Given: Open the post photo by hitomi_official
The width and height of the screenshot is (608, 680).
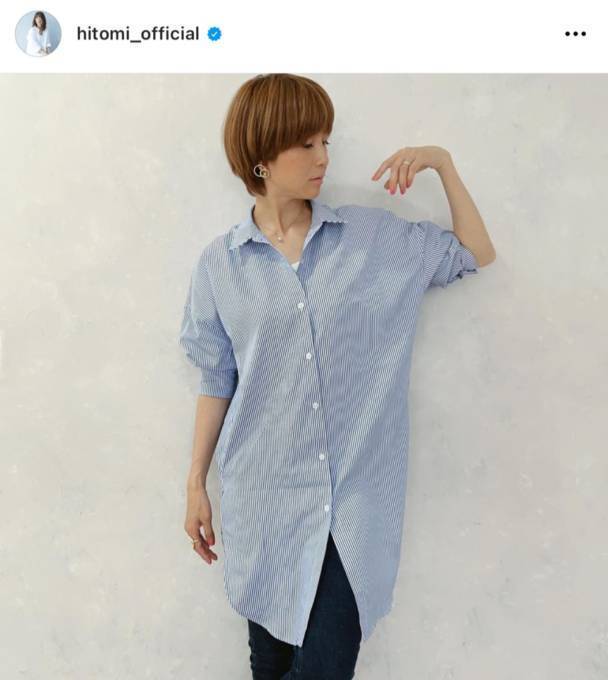Looking at the screenshot, I should [304, 376].
